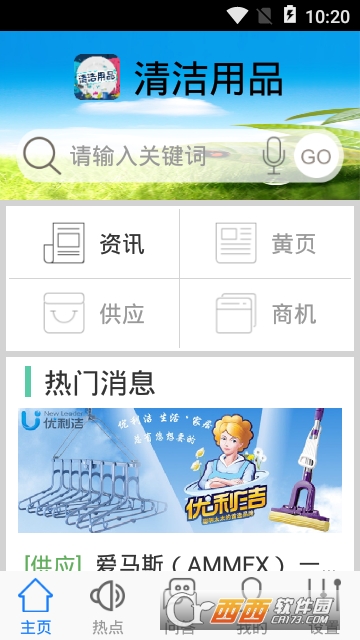
Task: Open the 设置 settings tab
Action: coord(324,606)
